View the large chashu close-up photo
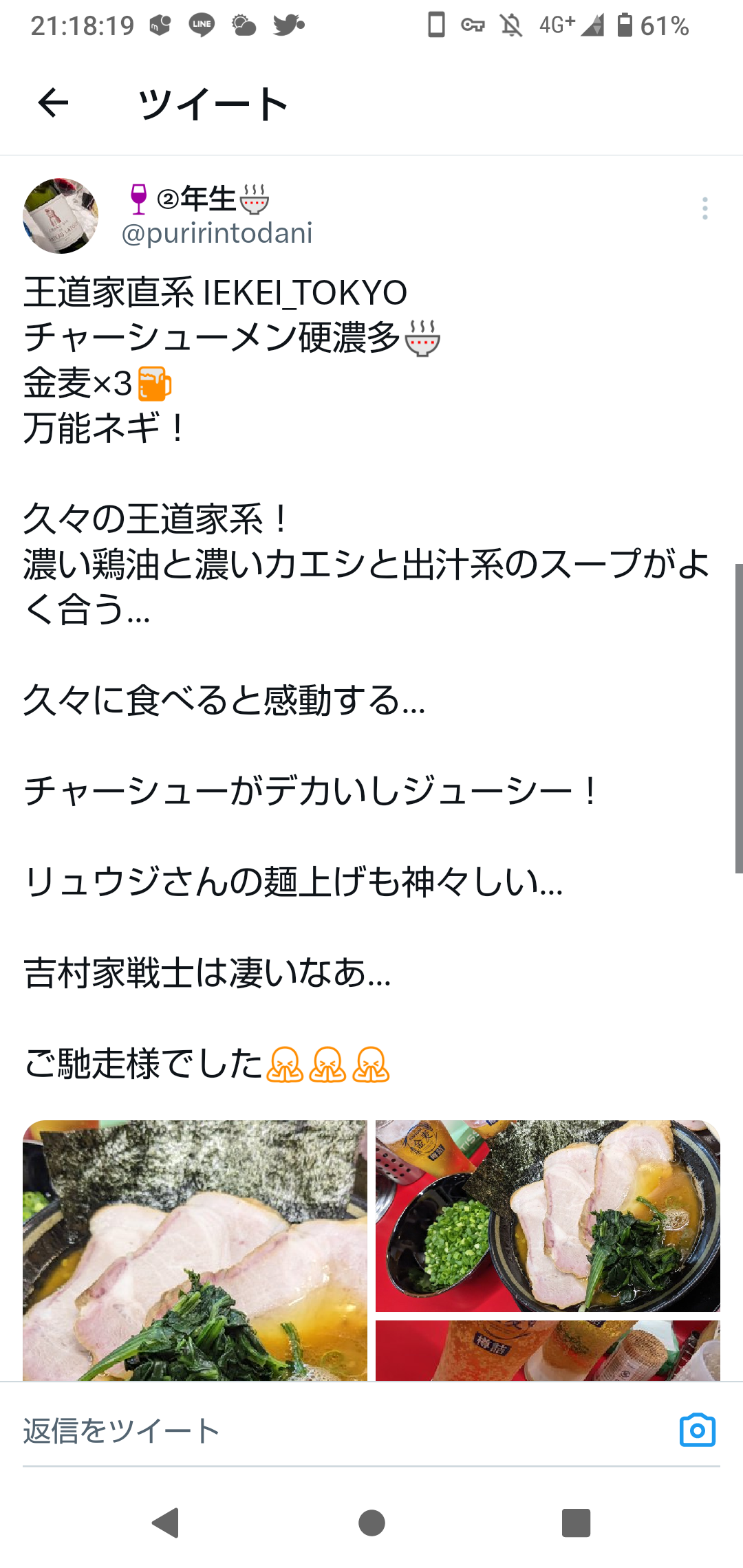The height and width of the screenshot is (1568, 743). [195, 1250]
